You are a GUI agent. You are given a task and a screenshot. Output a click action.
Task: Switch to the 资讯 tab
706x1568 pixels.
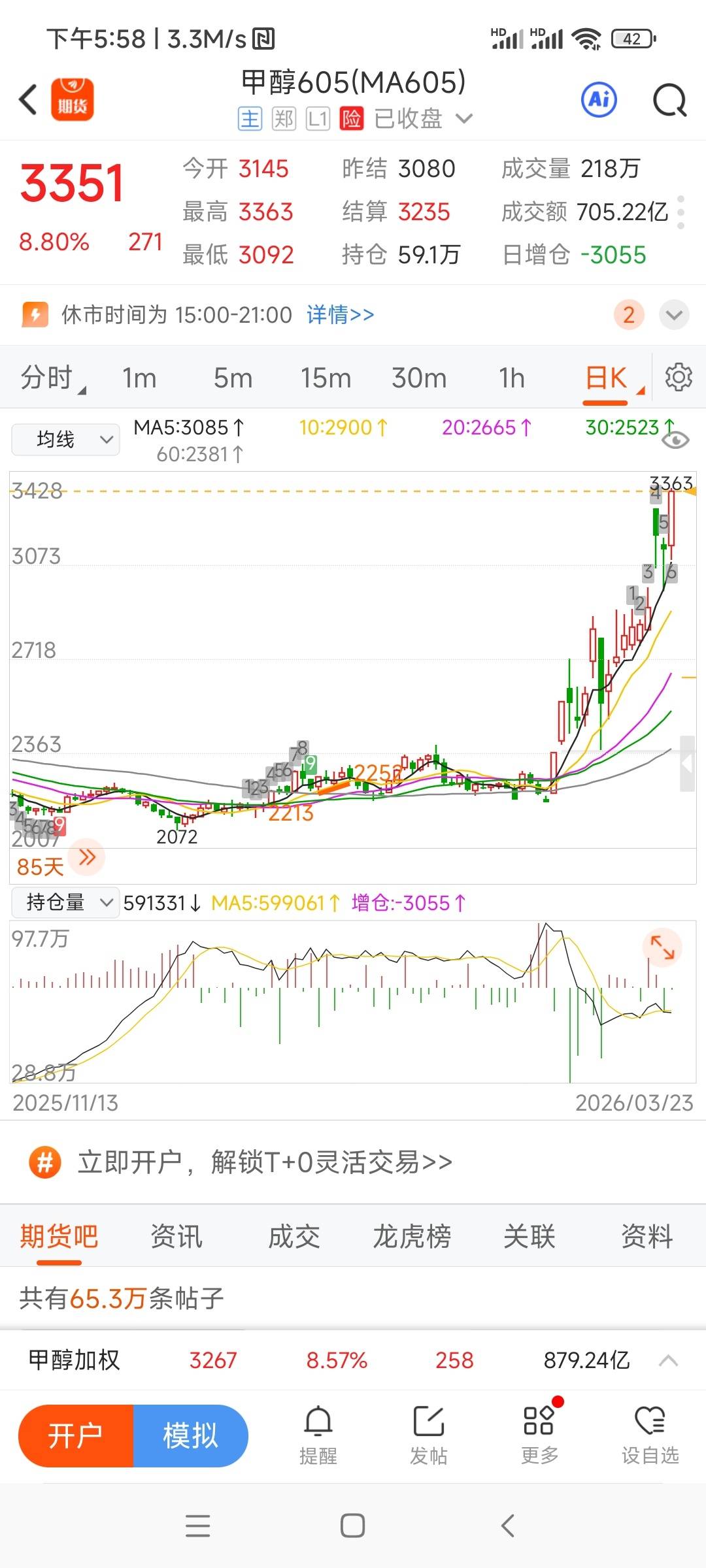176,1237
